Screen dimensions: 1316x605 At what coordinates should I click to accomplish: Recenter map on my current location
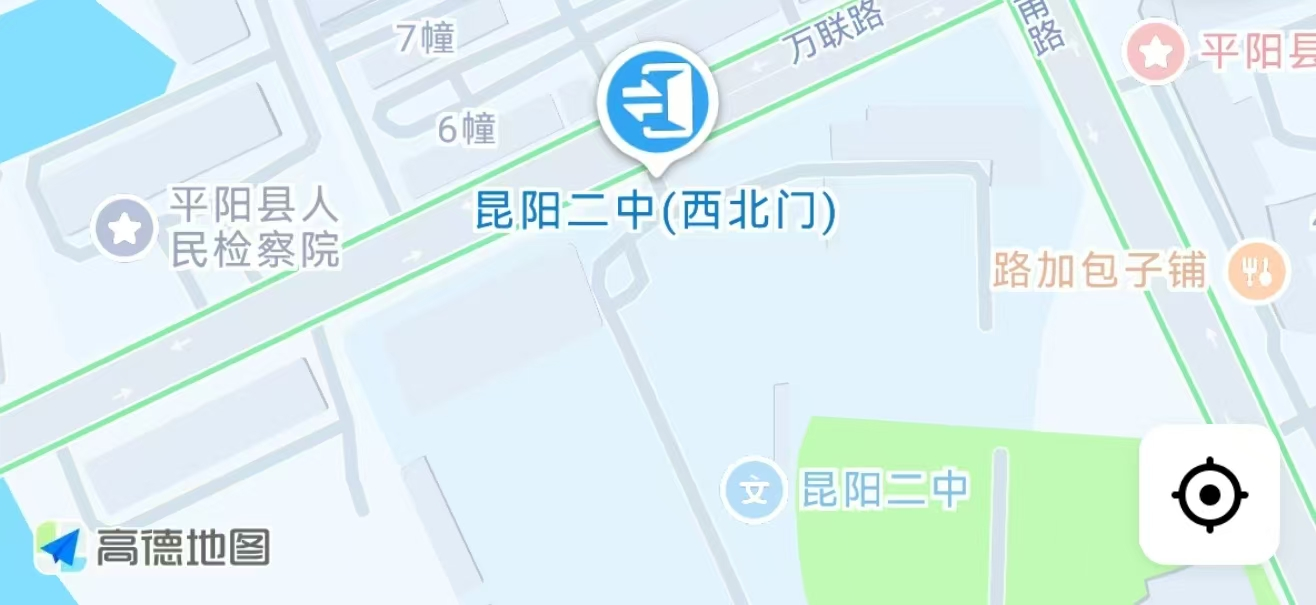tap(1209, 494)
